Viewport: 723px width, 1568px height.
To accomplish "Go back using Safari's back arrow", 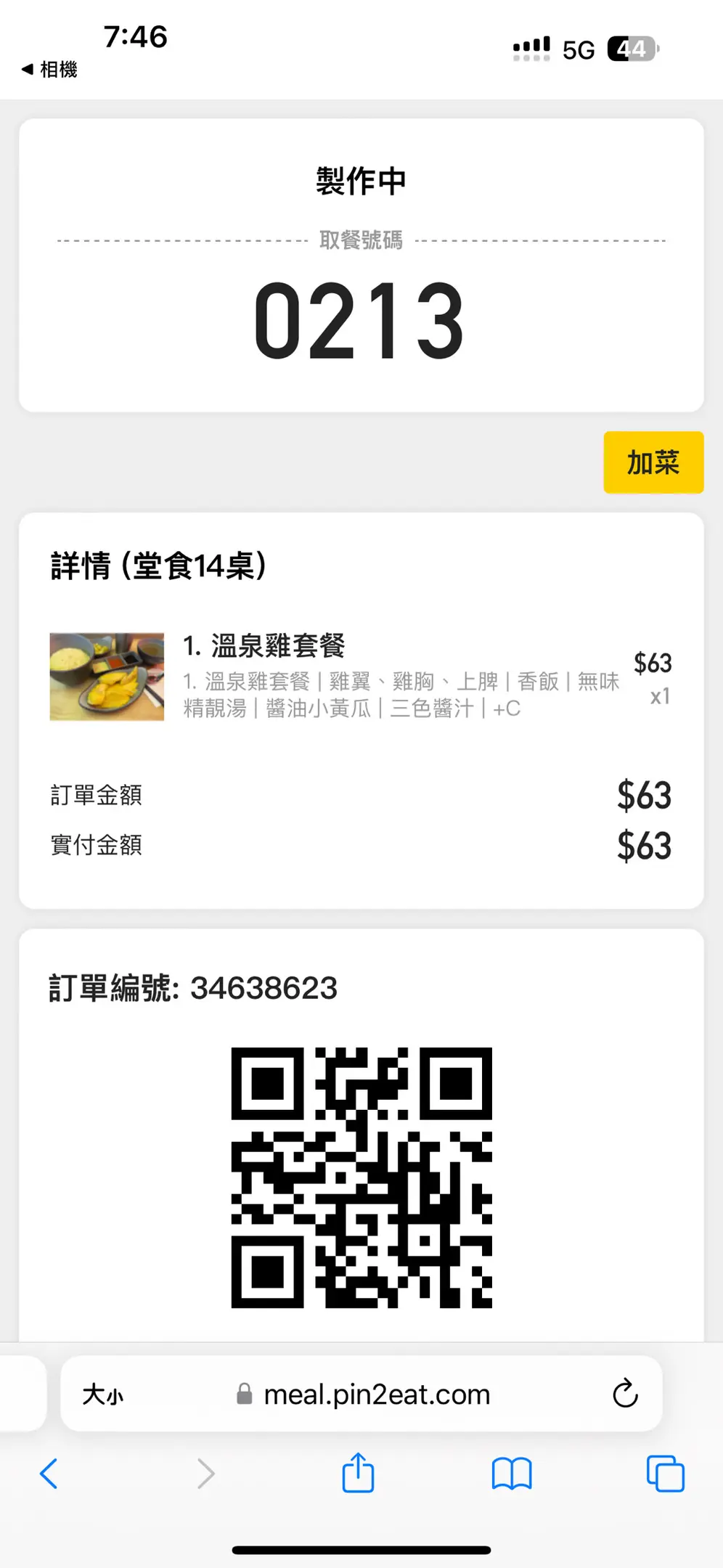I will pyautogui.click(x=49, y=1474).
